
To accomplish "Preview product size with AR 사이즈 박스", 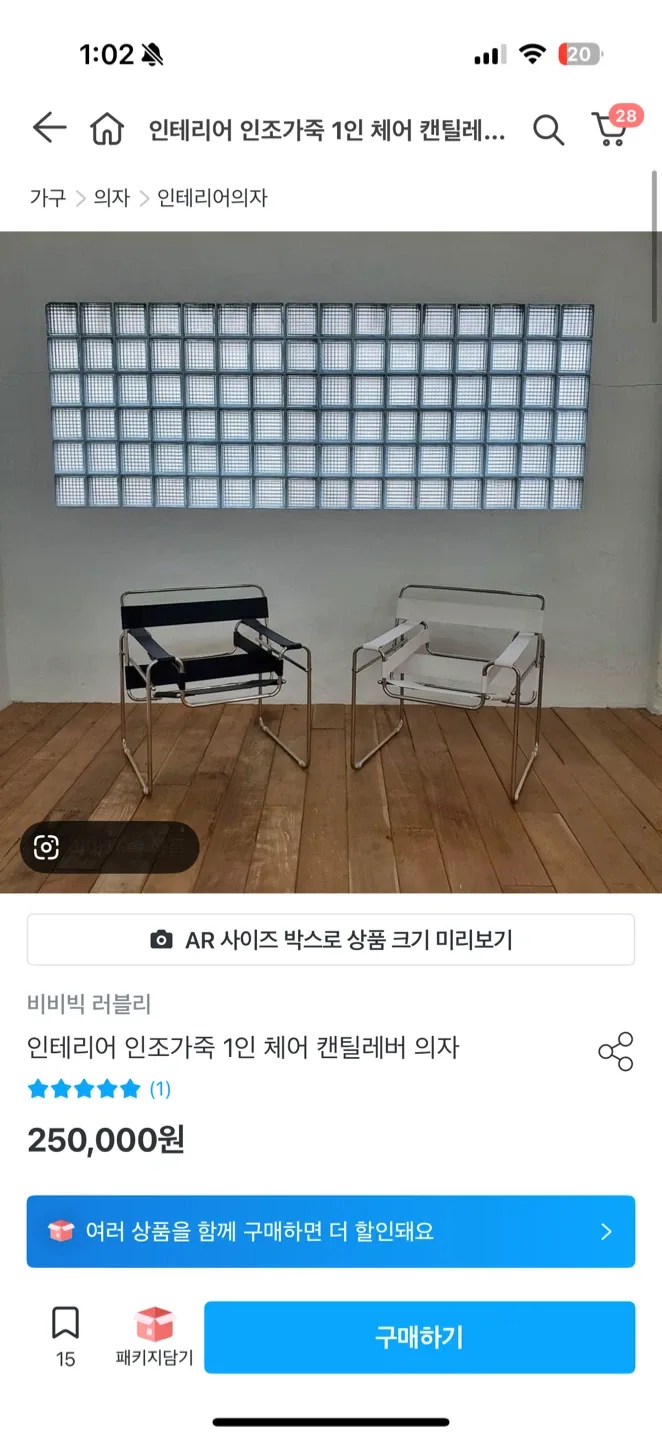I will (x=330, y=940).
